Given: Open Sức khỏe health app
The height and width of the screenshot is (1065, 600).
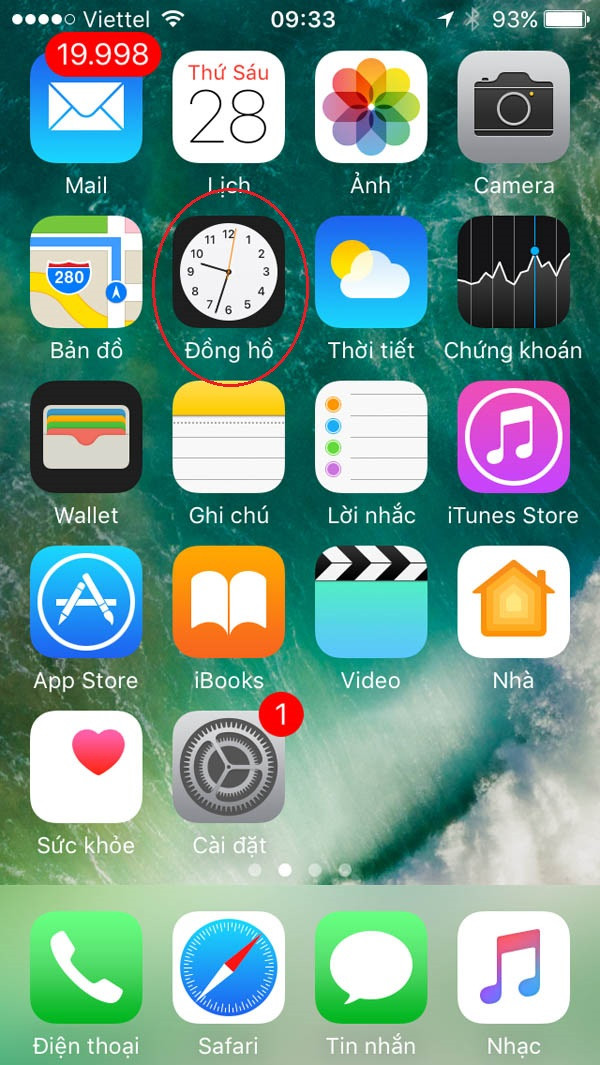Looking at the screenshot, I should (x=86, y=767).
